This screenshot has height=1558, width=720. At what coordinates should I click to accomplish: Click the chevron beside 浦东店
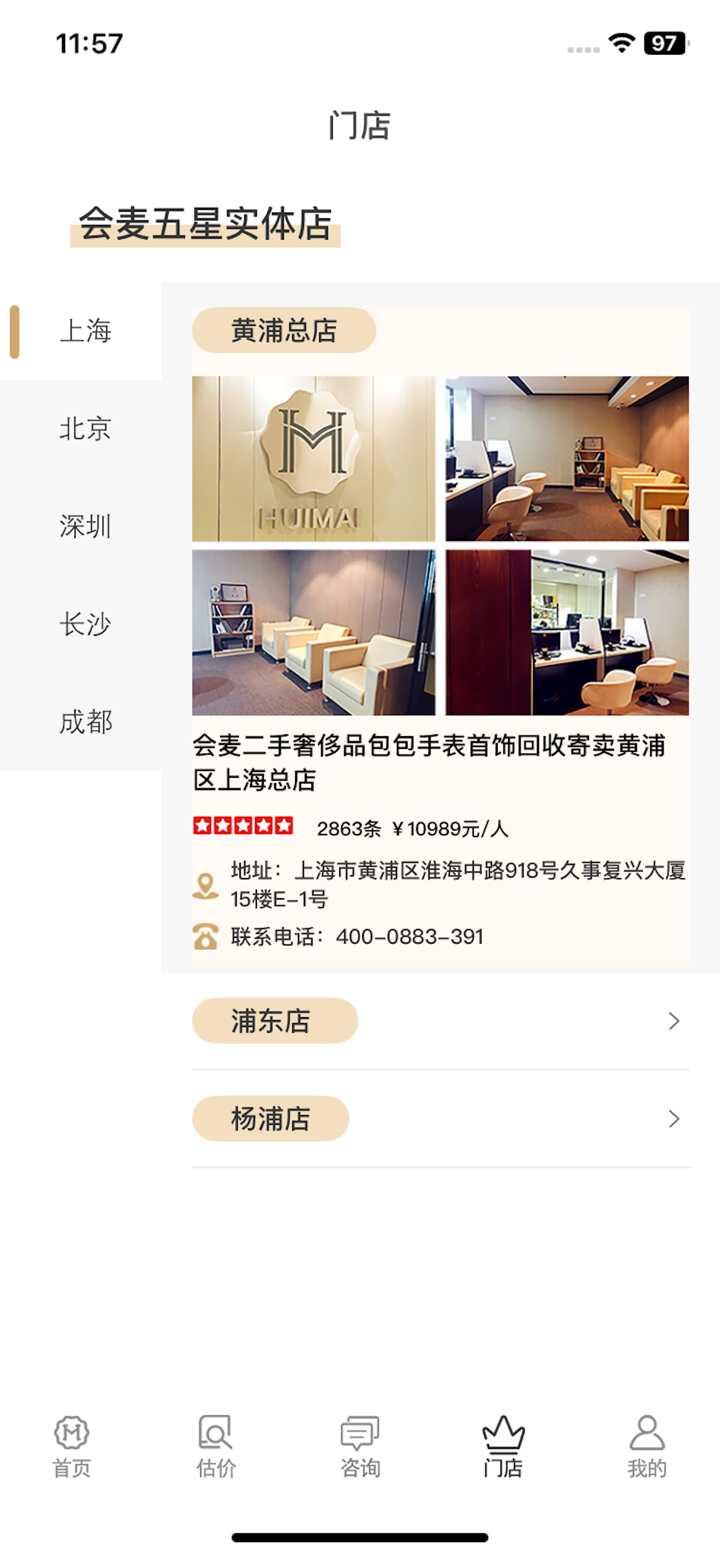click(x=672, y=1020)
